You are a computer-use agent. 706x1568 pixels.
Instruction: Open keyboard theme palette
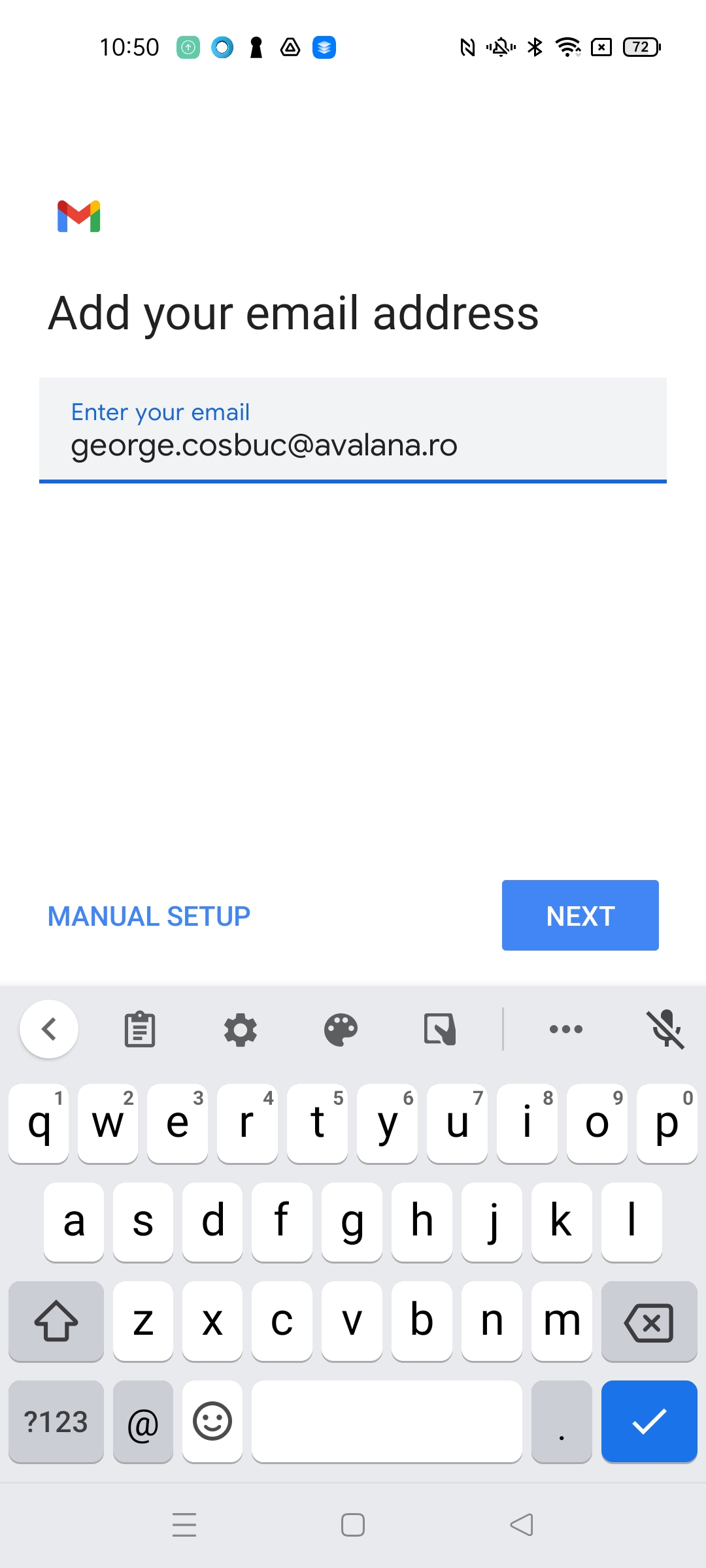coord(341,1030)
